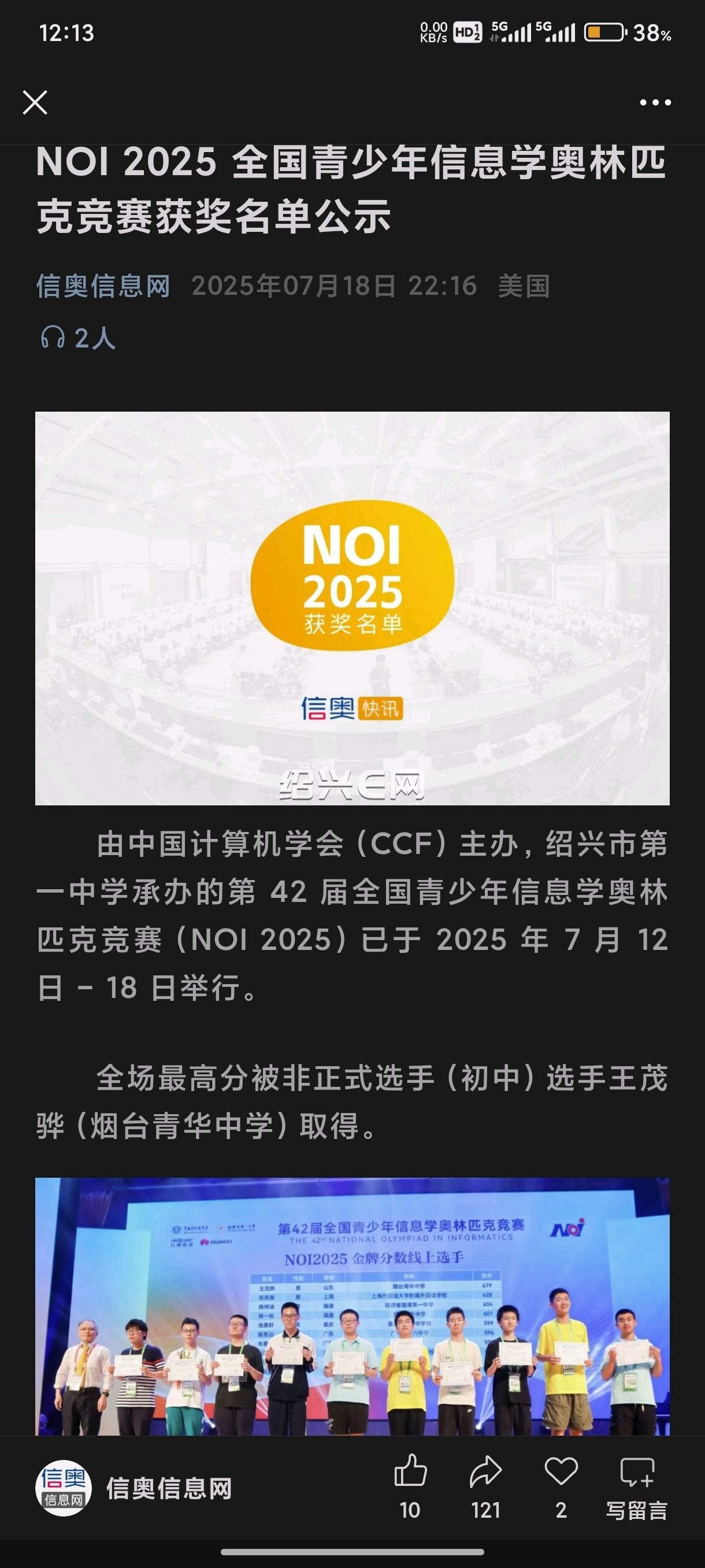Open the award ceremony stage photo
Viewport: 705px width, 1568px height.
(352, 1306)
